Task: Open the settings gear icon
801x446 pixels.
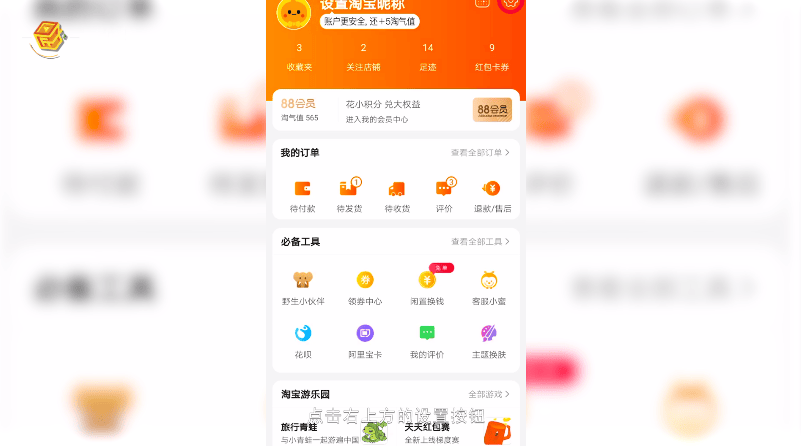Action: 511,3
